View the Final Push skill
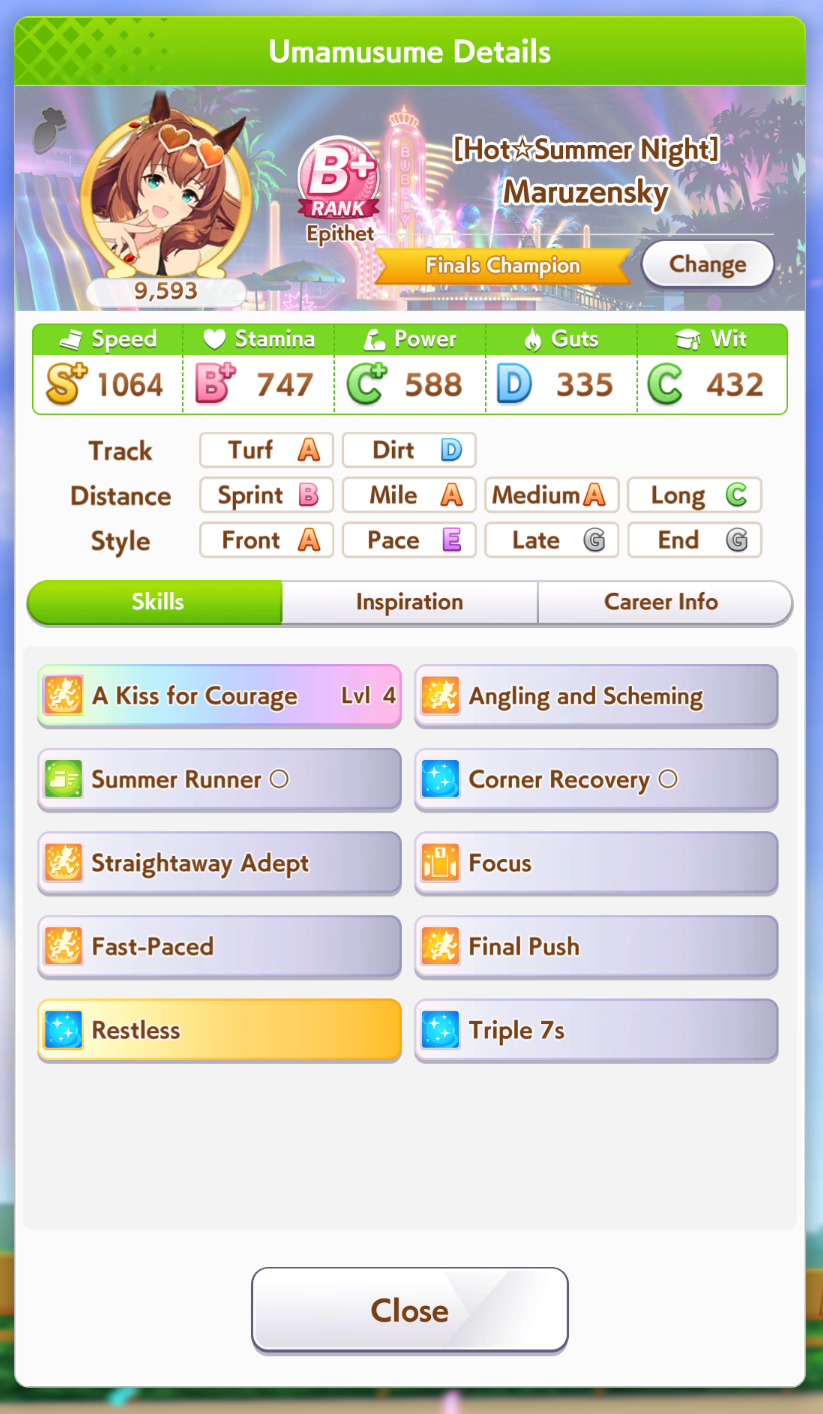 click(596, 946)
